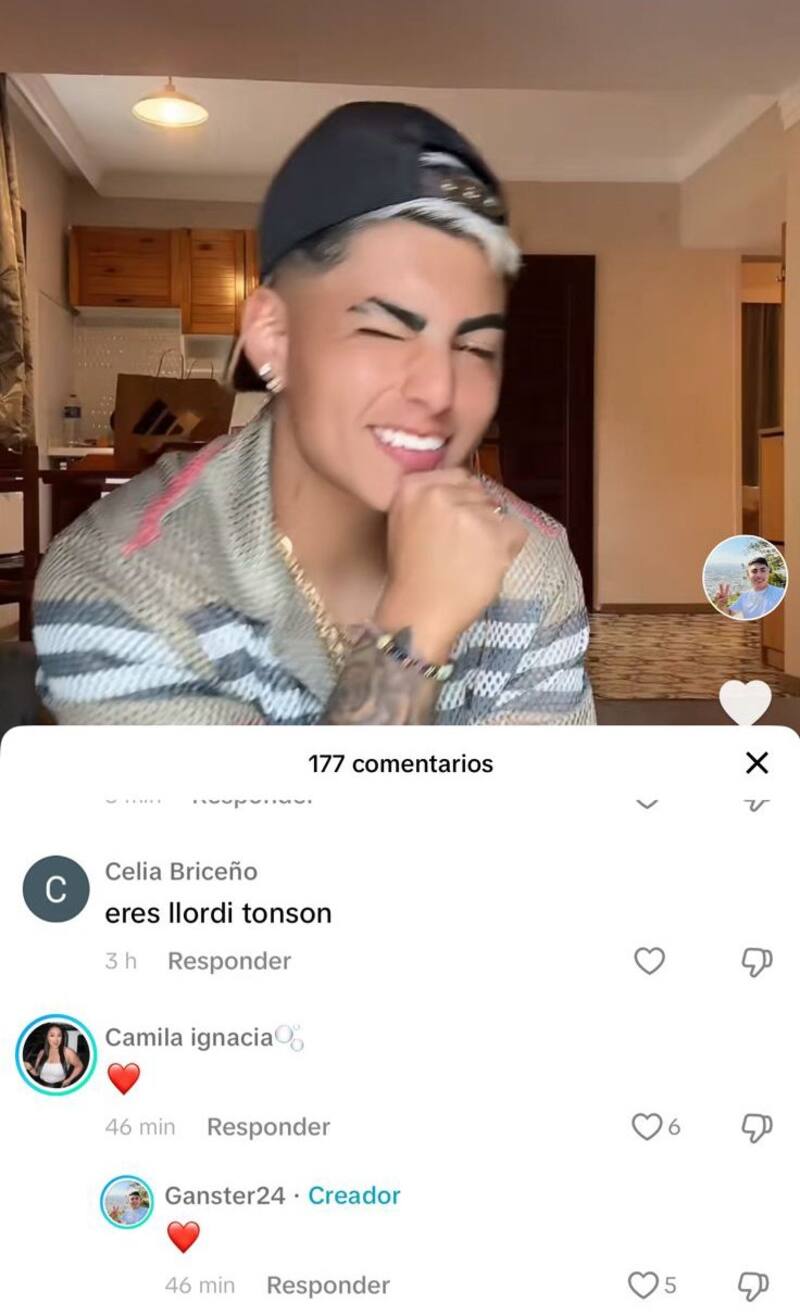This screenshot has width=800, height=1316.
Task: Click Responder under Camila ignacia's comment
Action: point(267,1126)
